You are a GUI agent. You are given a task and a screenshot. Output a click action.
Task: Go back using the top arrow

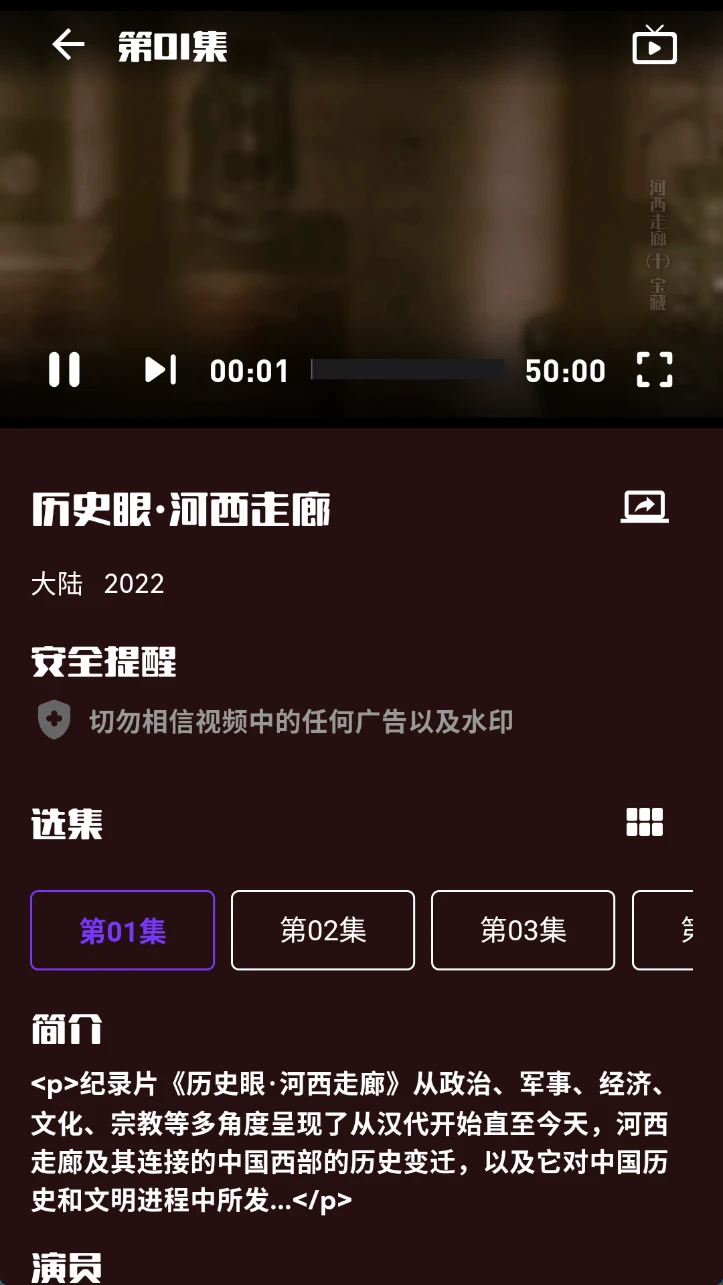click(68, 45)
